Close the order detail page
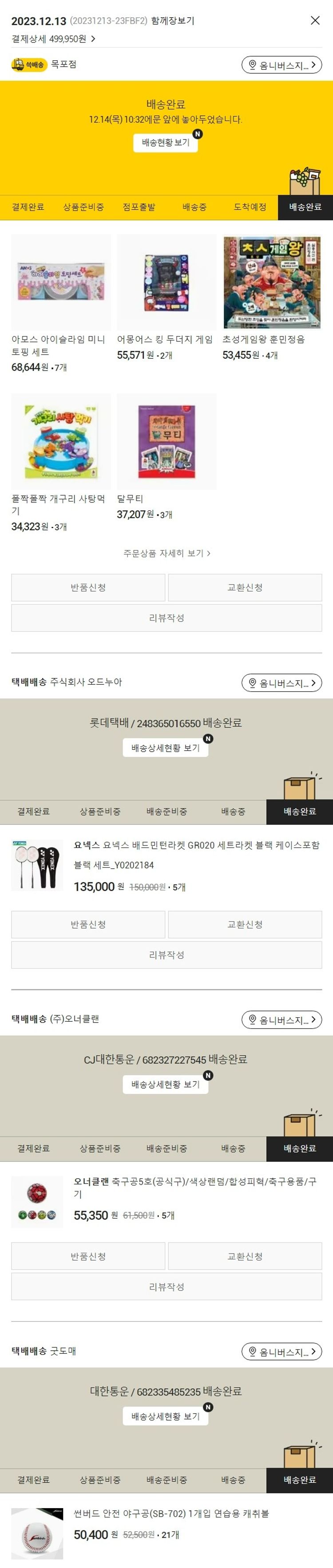This screenshot has height=1568, width=333. pyautogui.click(x=315, y=21)
